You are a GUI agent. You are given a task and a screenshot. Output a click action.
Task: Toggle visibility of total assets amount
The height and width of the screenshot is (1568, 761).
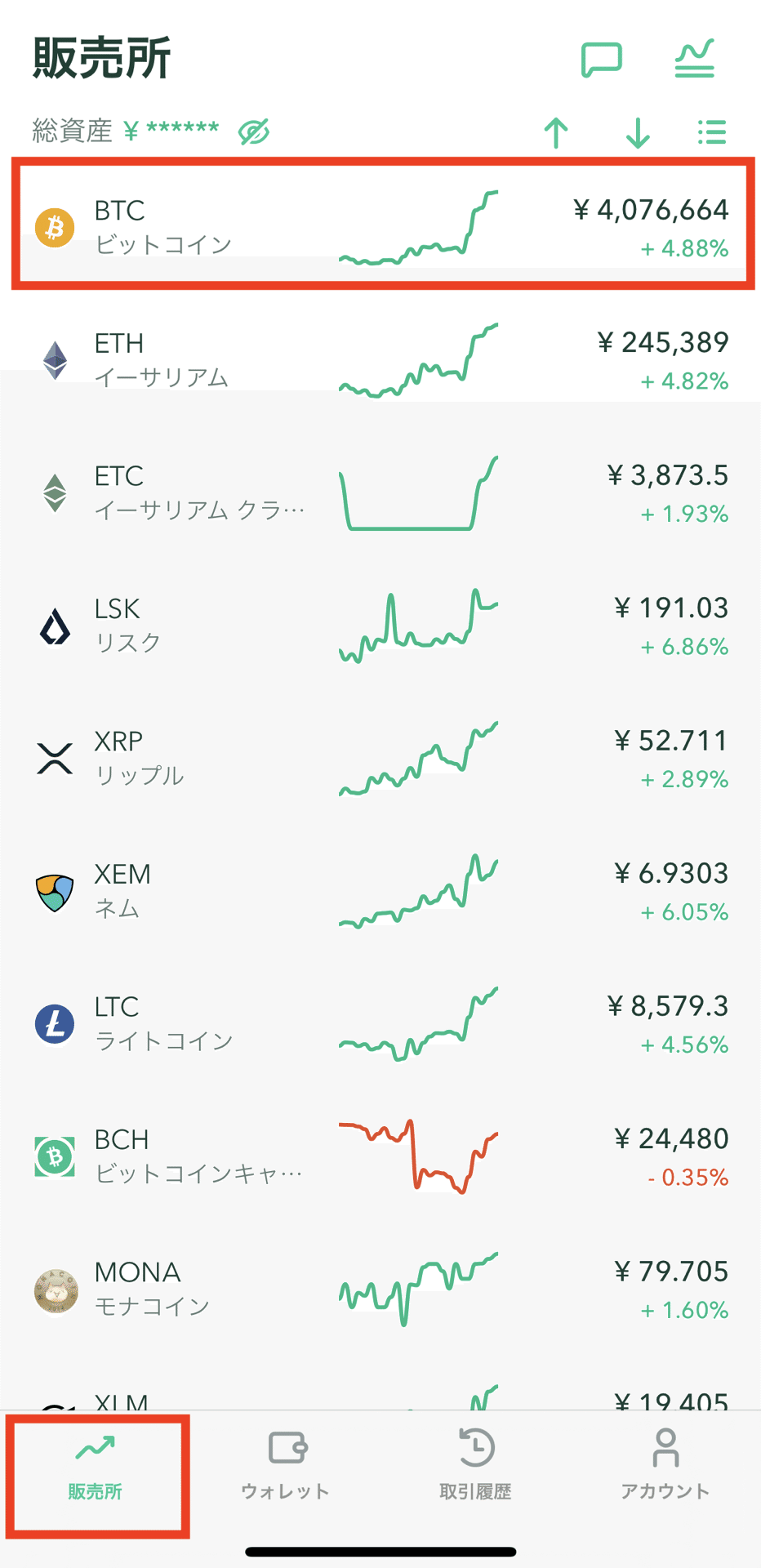point(254,131)
